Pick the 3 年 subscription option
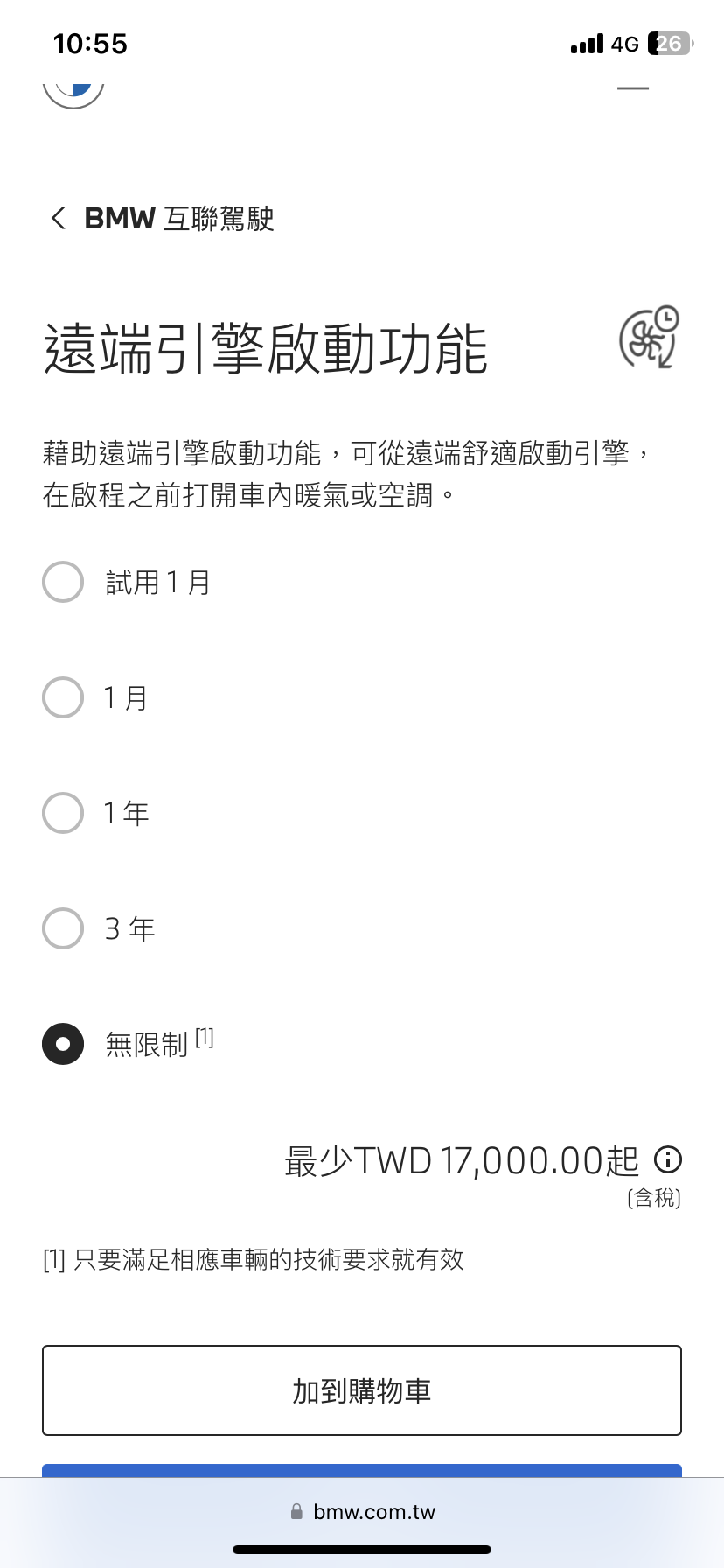Screen dimensions: 724x1568 pos(63,928)
